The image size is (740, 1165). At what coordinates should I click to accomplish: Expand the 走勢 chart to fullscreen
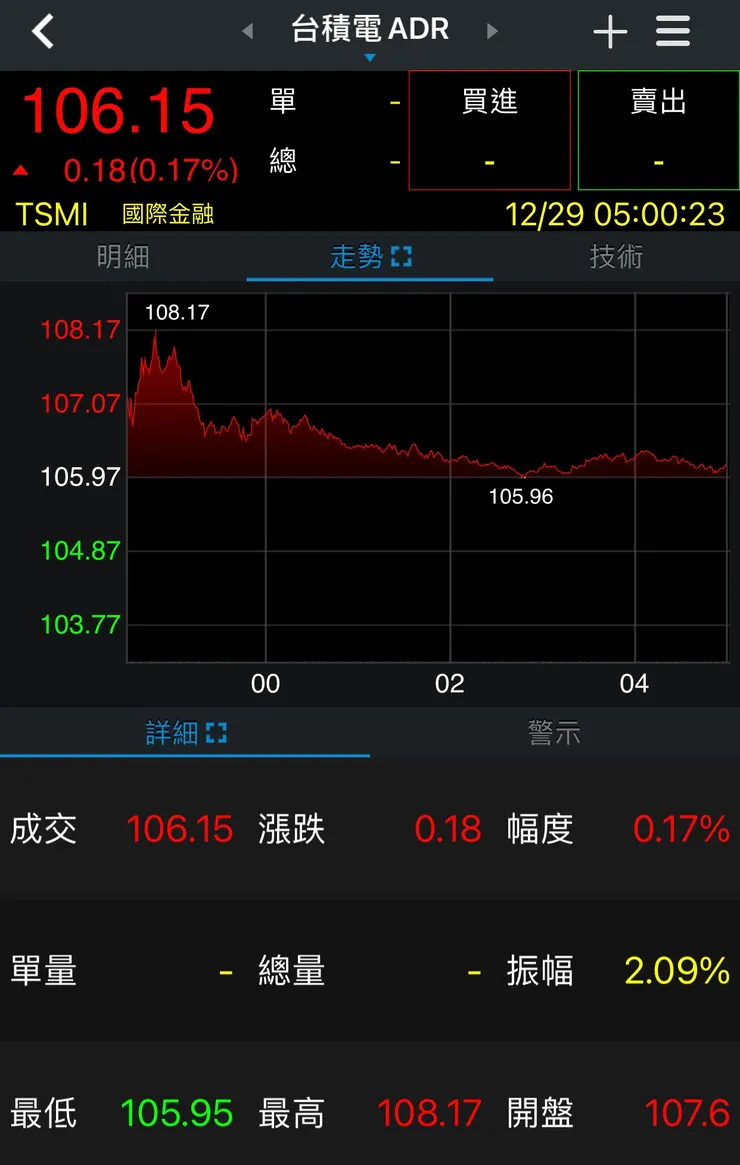coord(405,256)
